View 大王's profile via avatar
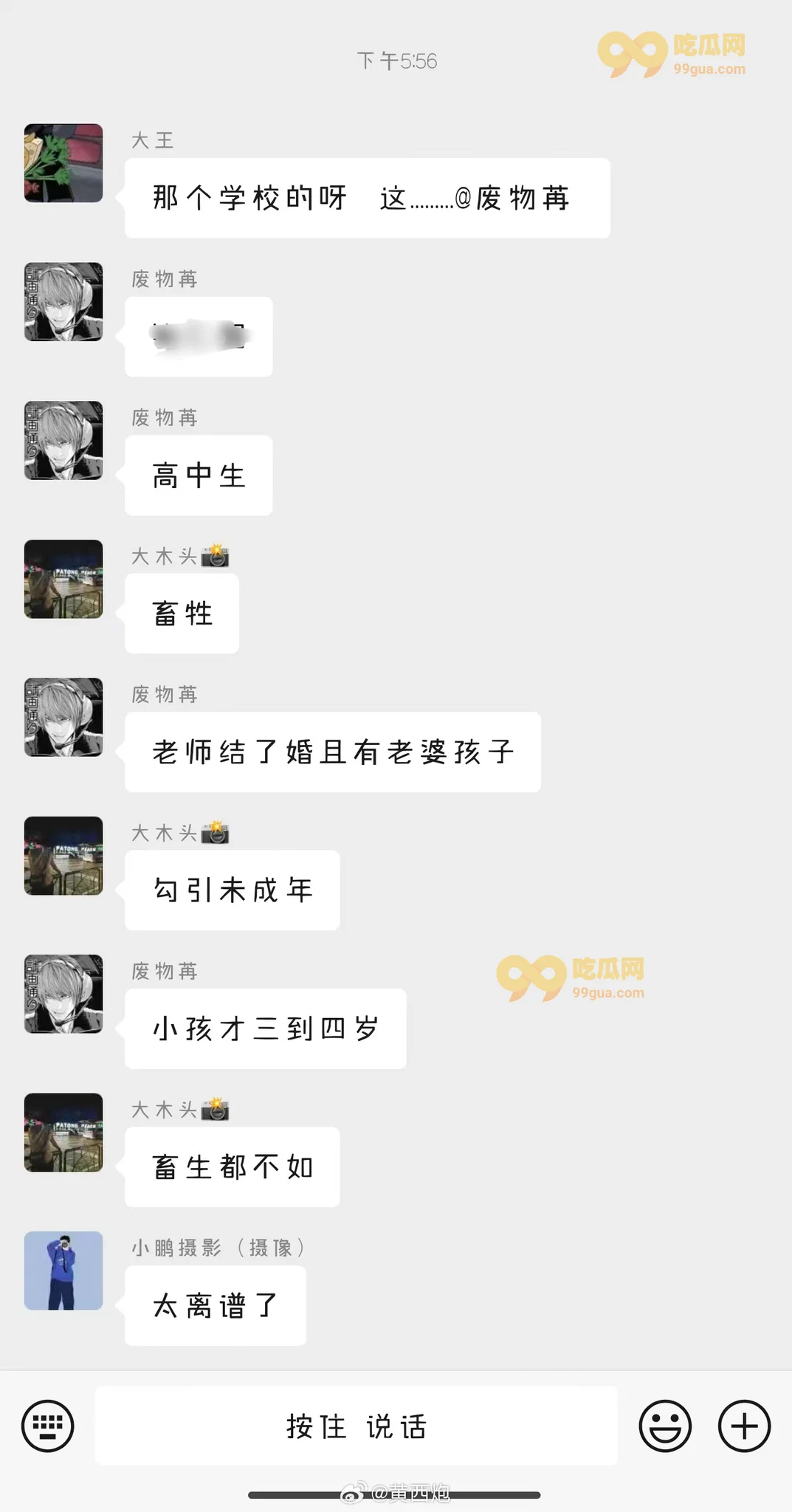The height and width of the screenshot is (1512, 792). pyautogui.click(x=63, y=163)
